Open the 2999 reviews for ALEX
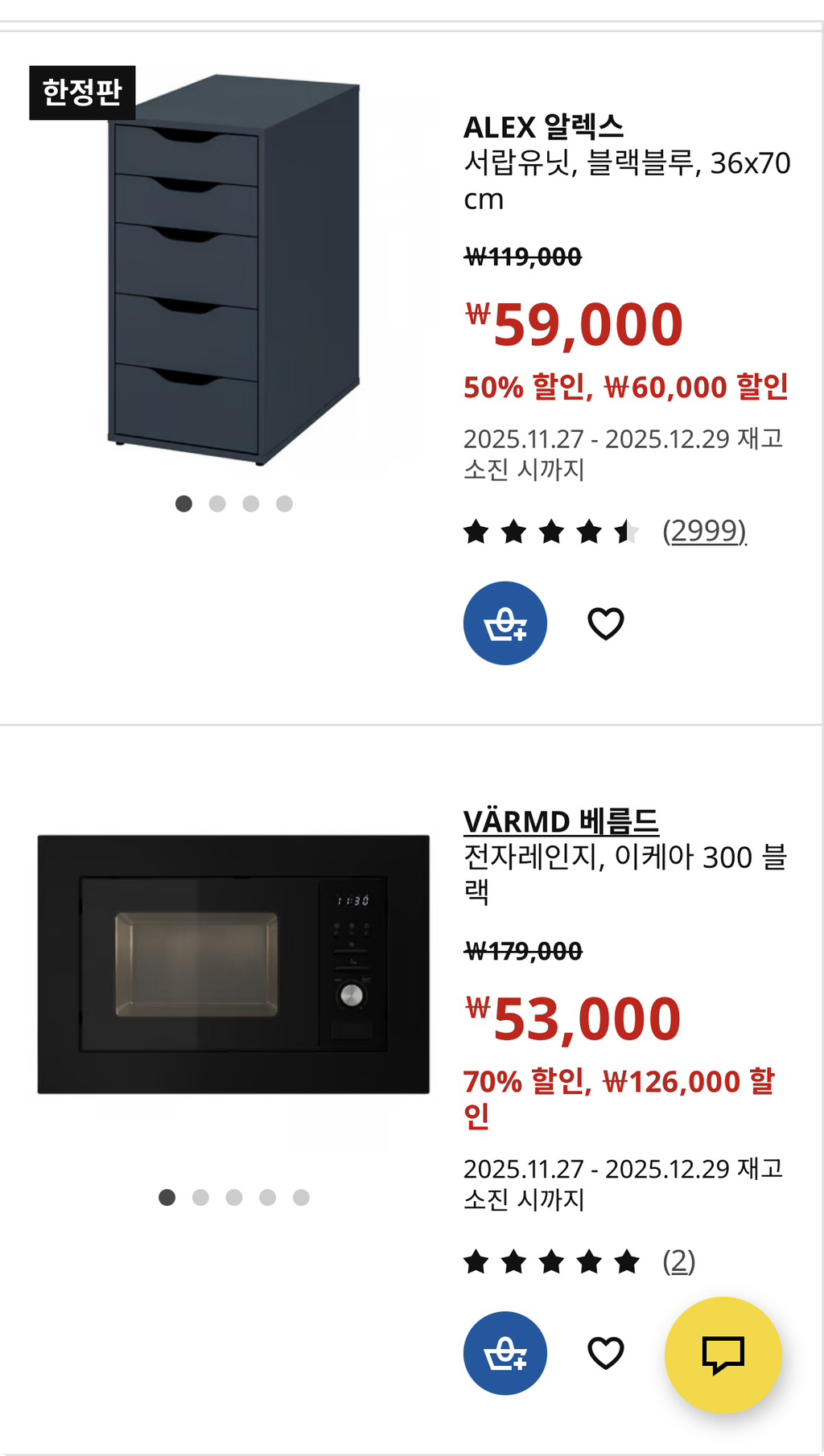 tap(704, 531)
